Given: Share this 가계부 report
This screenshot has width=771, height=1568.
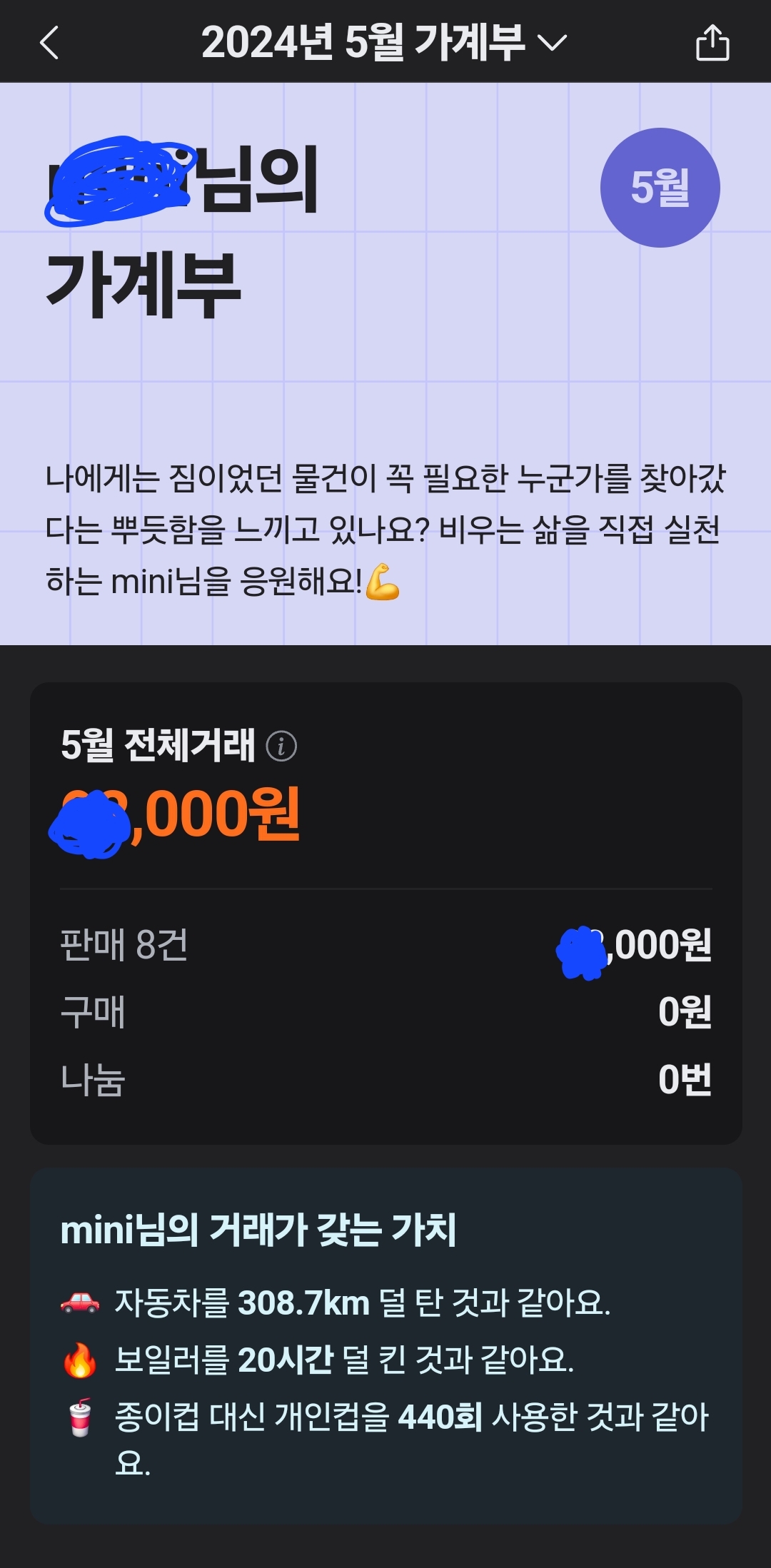Looking at the screenshot, I should coord(712,43).
